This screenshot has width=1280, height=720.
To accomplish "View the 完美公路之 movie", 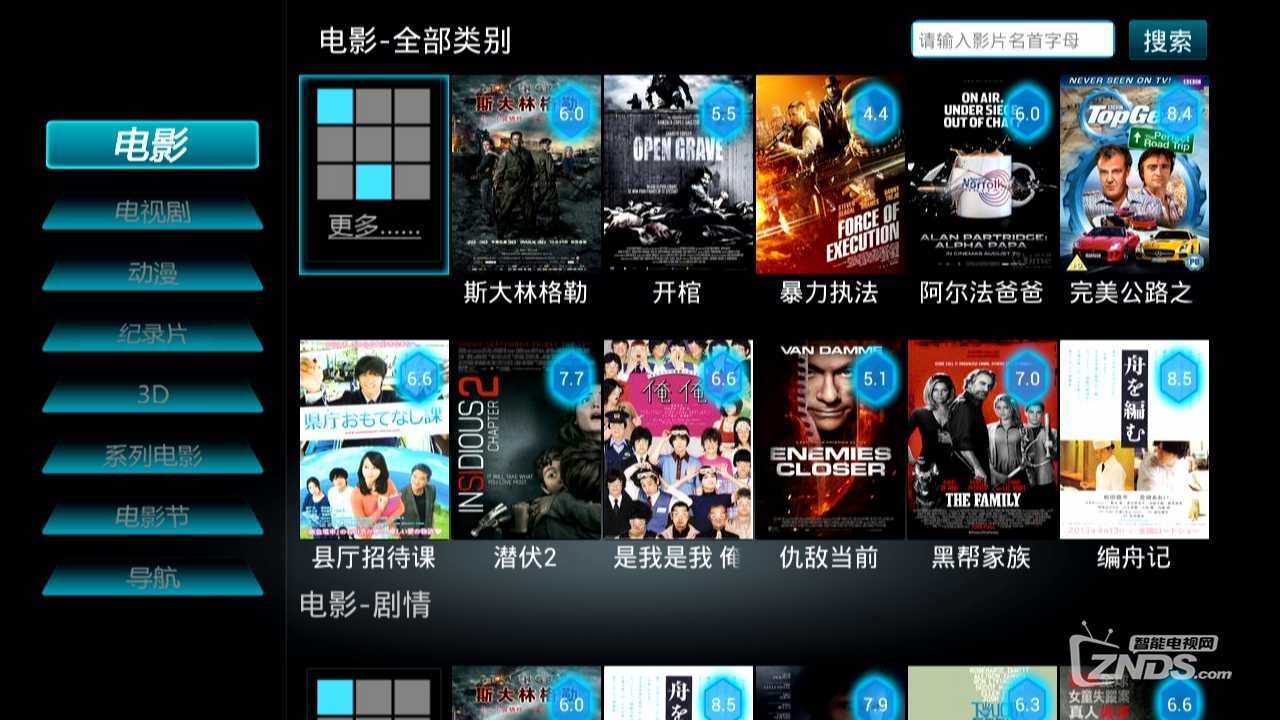I will tap(1134, 175).
